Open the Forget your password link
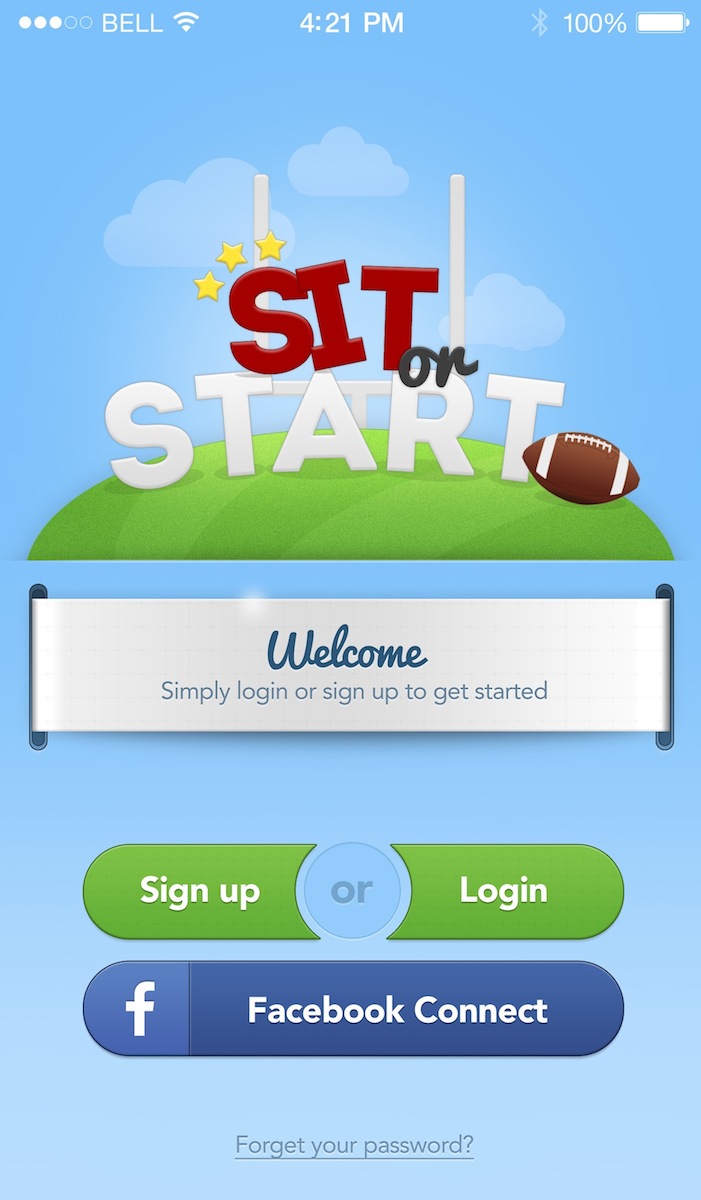Image resolution: width=701 pixels, height=1200 pixels. 354,1144
